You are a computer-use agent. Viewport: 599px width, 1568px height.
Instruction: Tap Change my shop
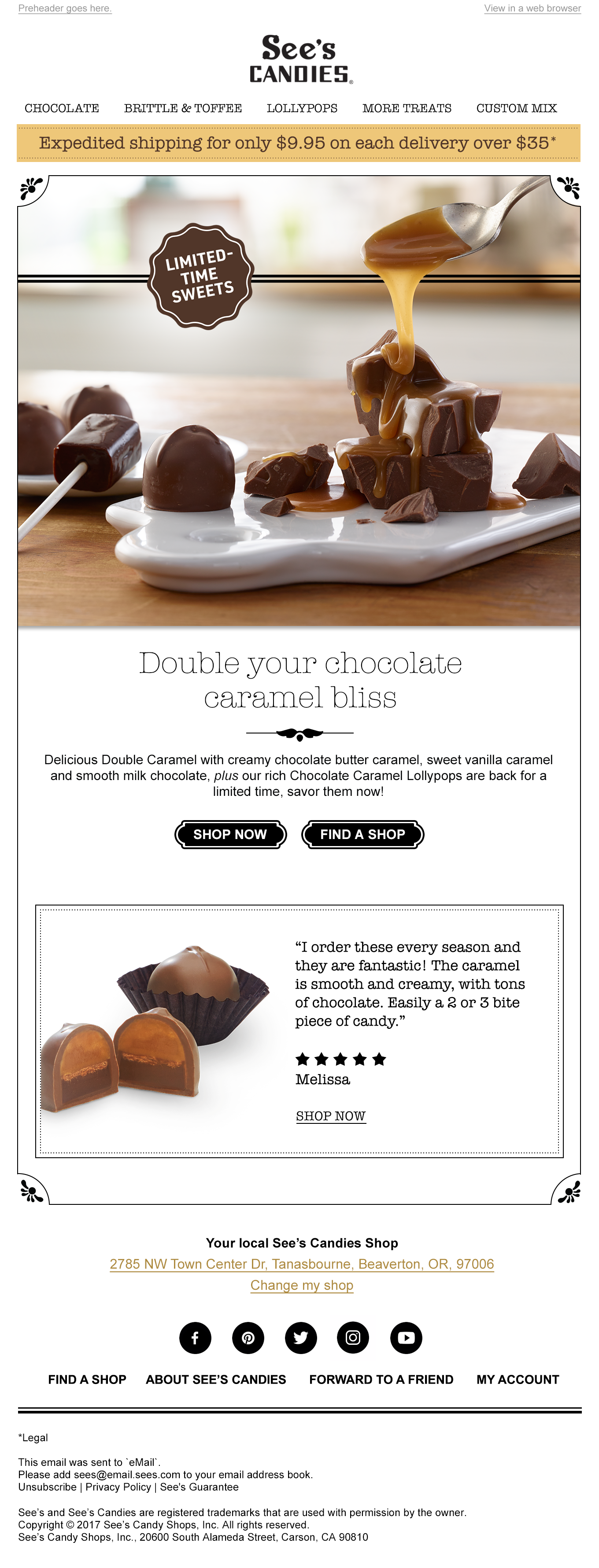pyautogui.click(x=301, y=1285)
